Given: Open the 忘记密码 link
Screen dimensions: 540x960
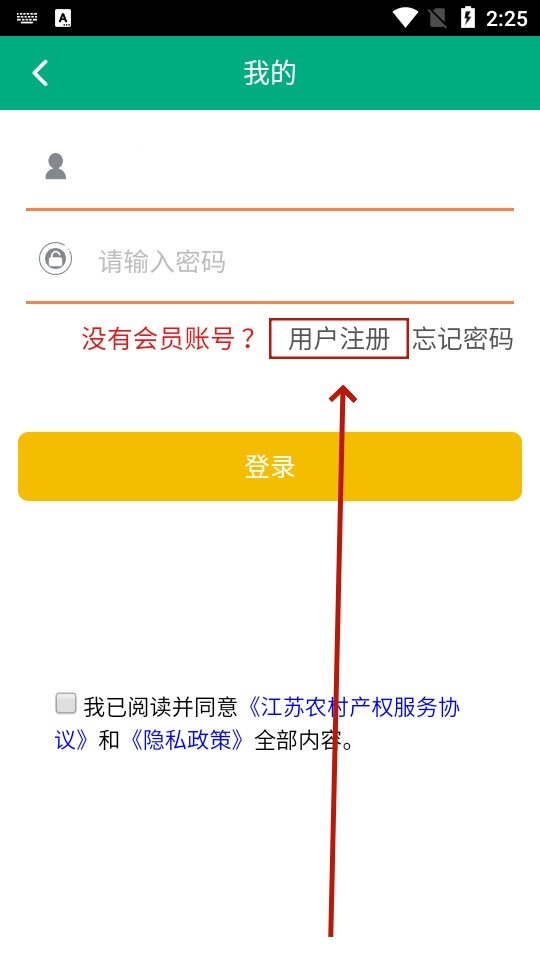Looking at the screenshot, I should coord(463,339).
